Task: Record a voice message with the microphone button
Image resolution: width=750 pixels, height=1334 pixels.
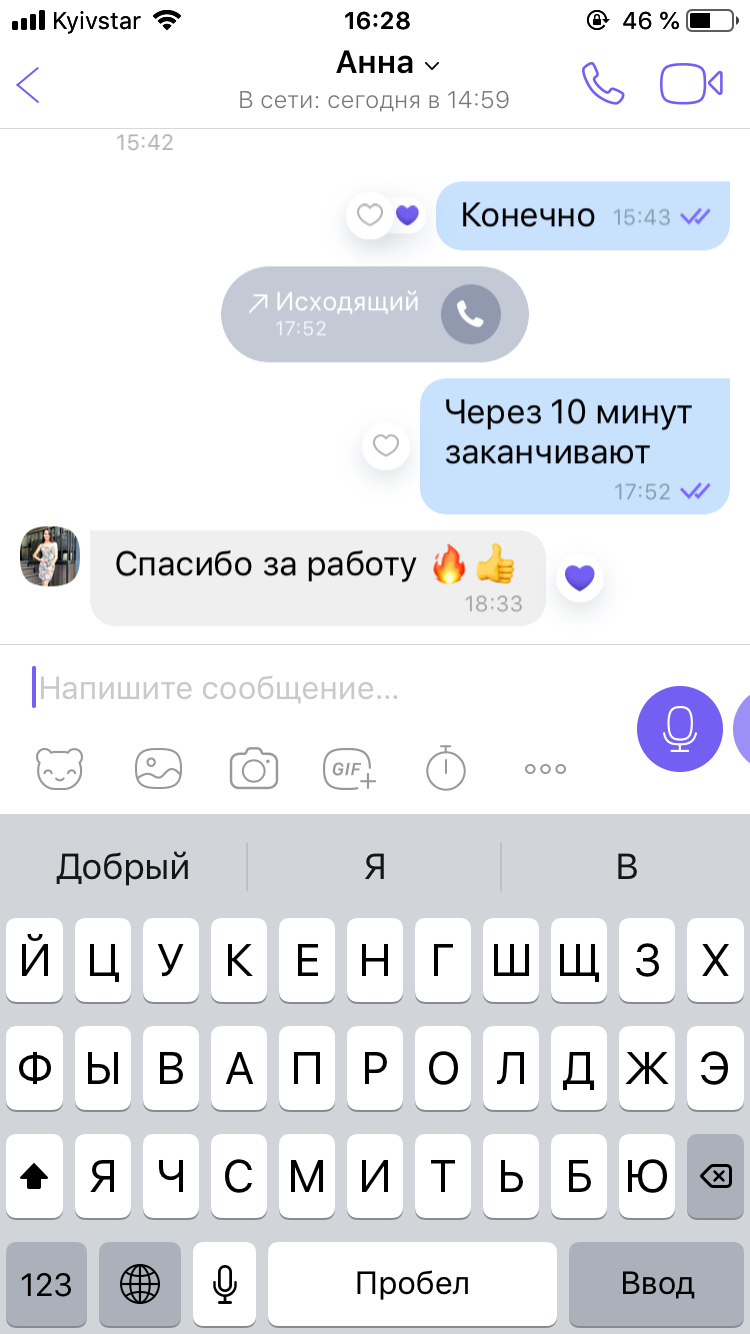Action: pyautogui.click(x=680, y=729)
